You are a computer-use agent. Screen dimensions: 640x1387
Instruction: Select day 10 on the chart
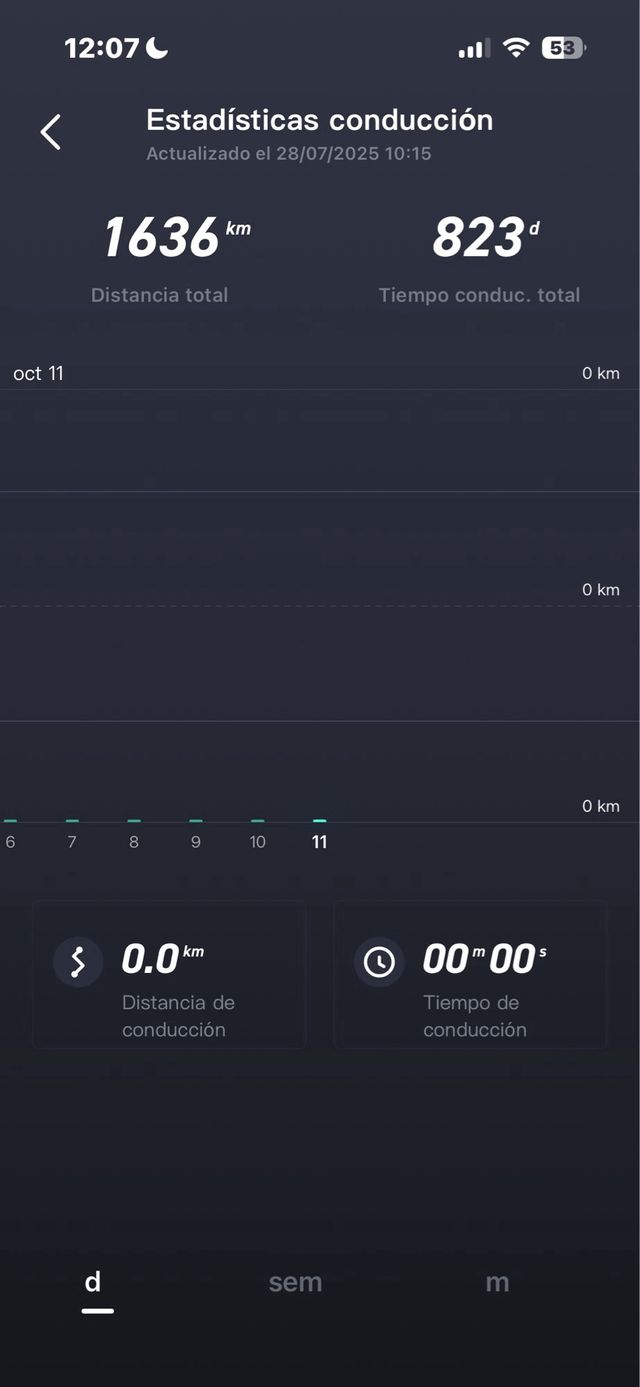(258, 841)
